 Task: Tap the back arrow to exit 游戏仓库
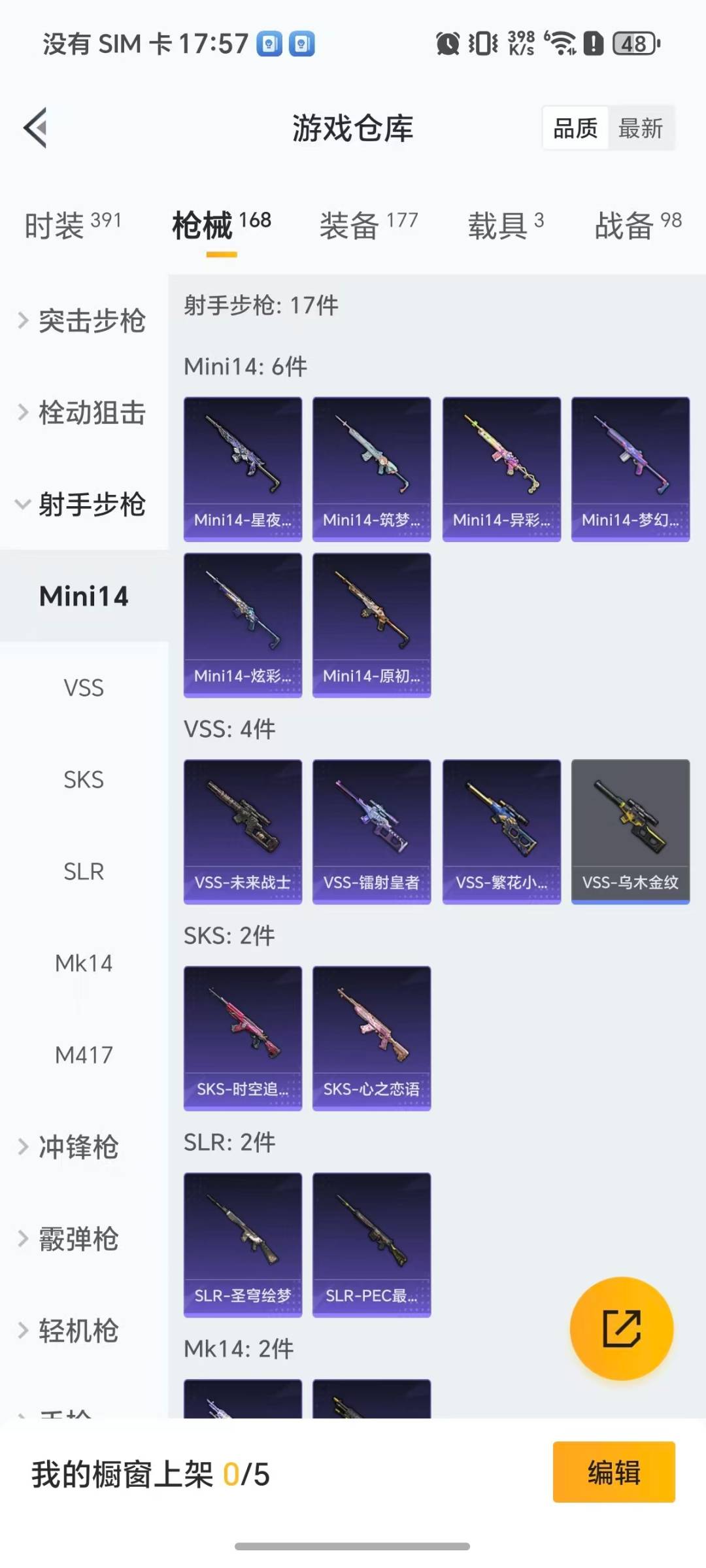click(x=37, y=128)
